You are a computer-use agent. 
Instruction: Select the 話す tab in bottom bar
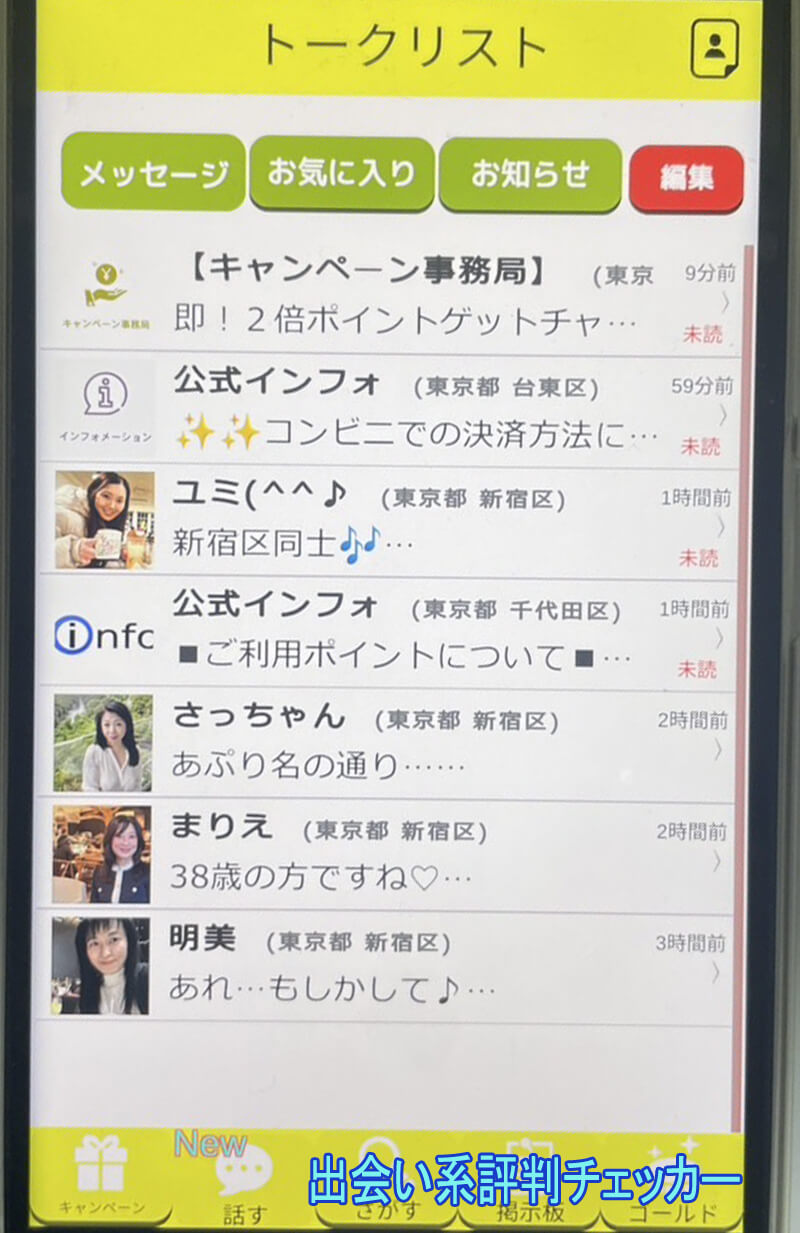[244, 1180]
